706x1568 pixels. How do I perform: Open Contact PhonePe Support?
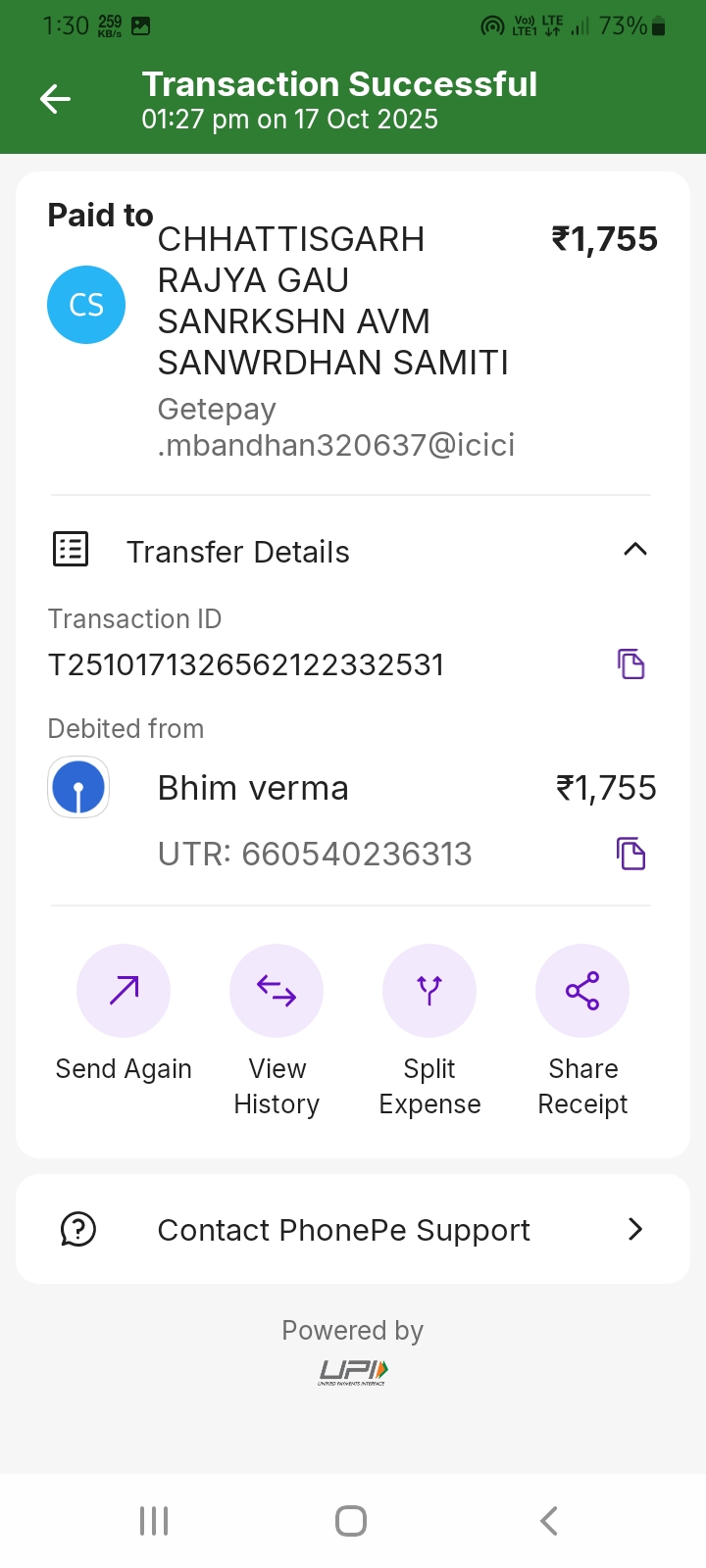[353, 1229]
